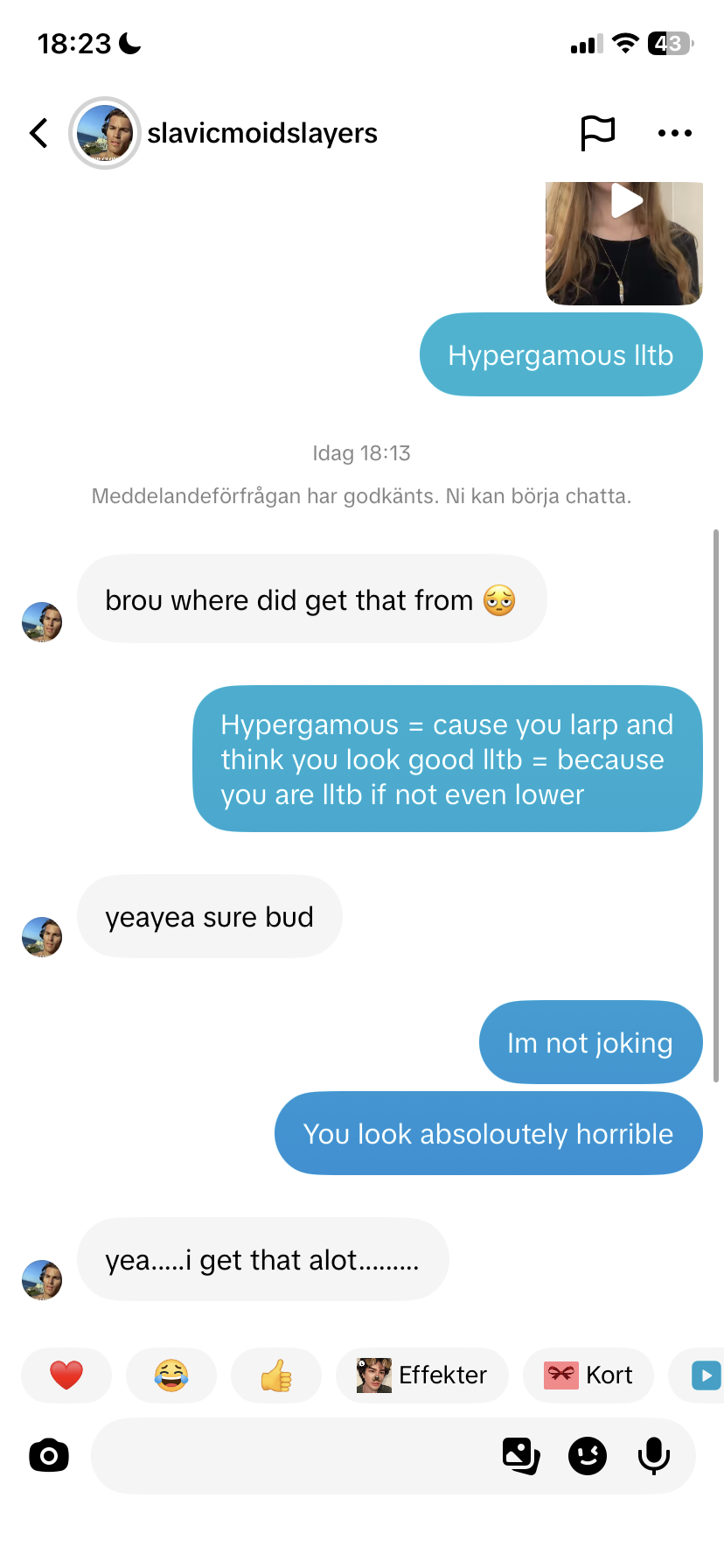The width and height of the screenshot is (724, 1568).
Task: Send a thumbs up quick reaction
Action: pyautogui.click(x=276, y=1375)
